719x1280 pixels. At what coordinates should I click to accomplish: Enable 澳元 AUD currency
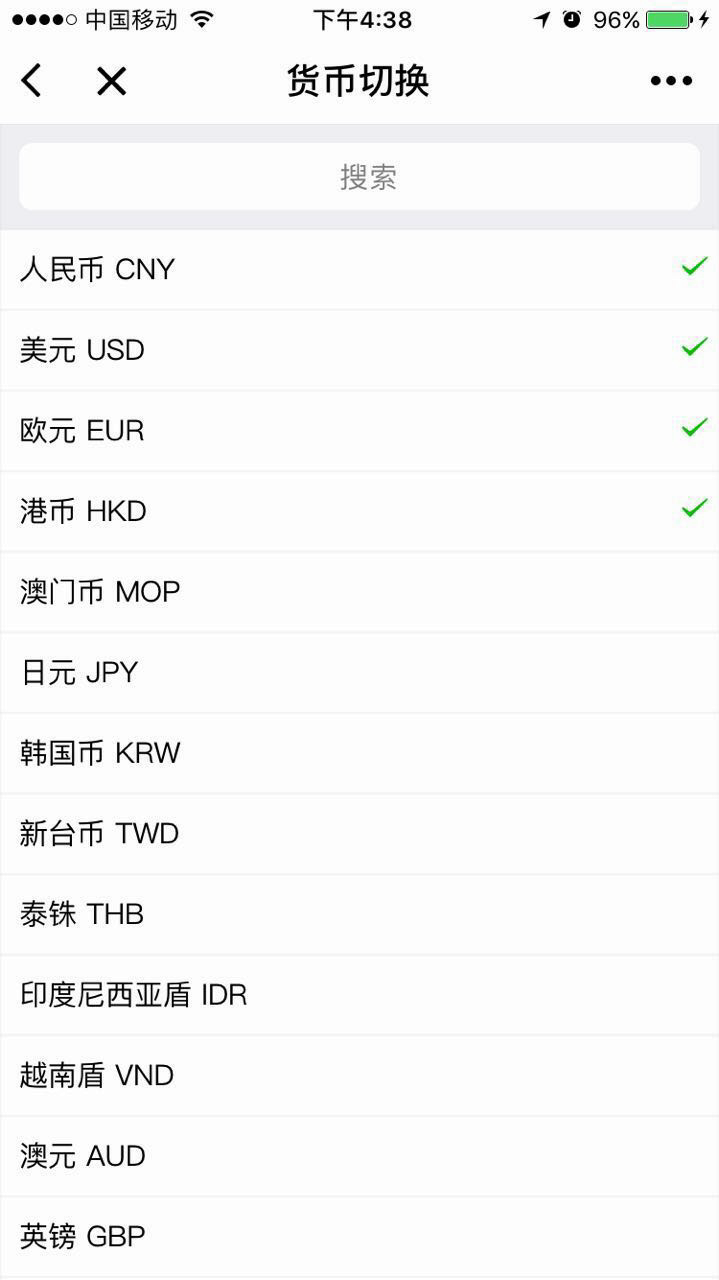[359, 1156]
